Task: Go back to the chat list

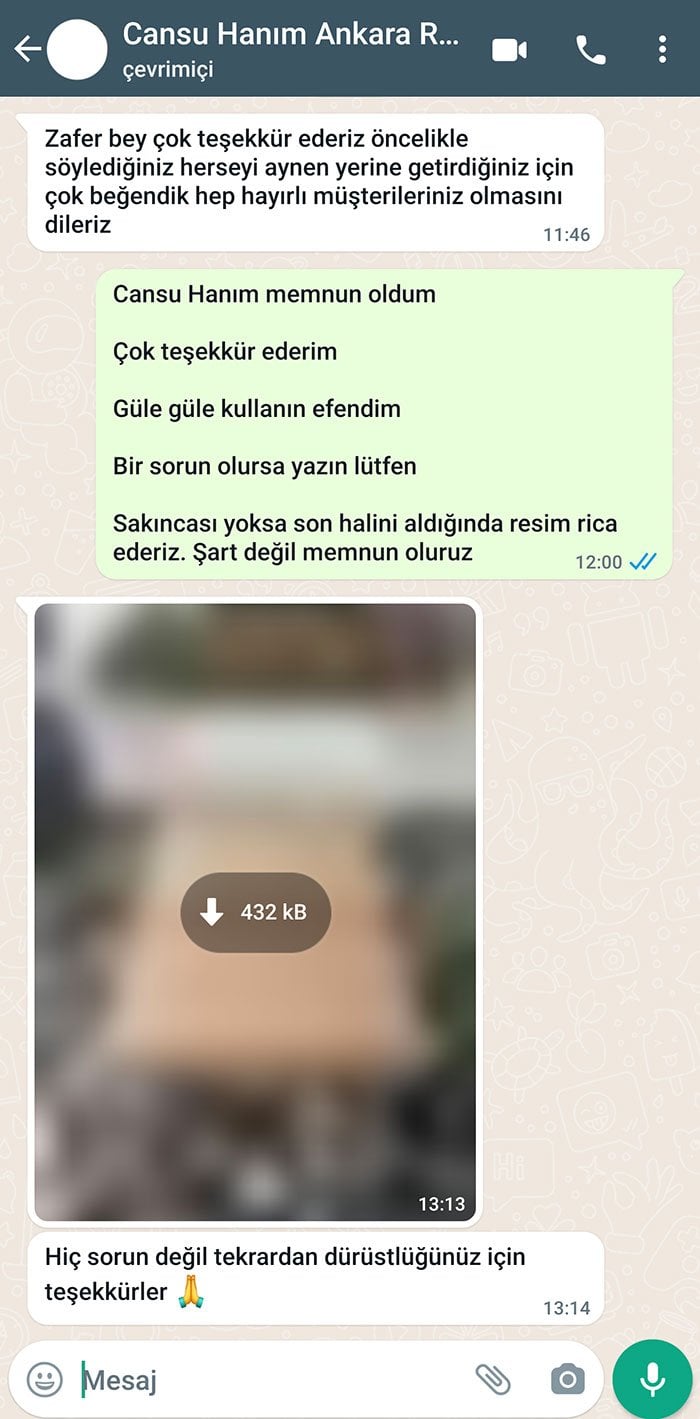Action: coord(27,49)
